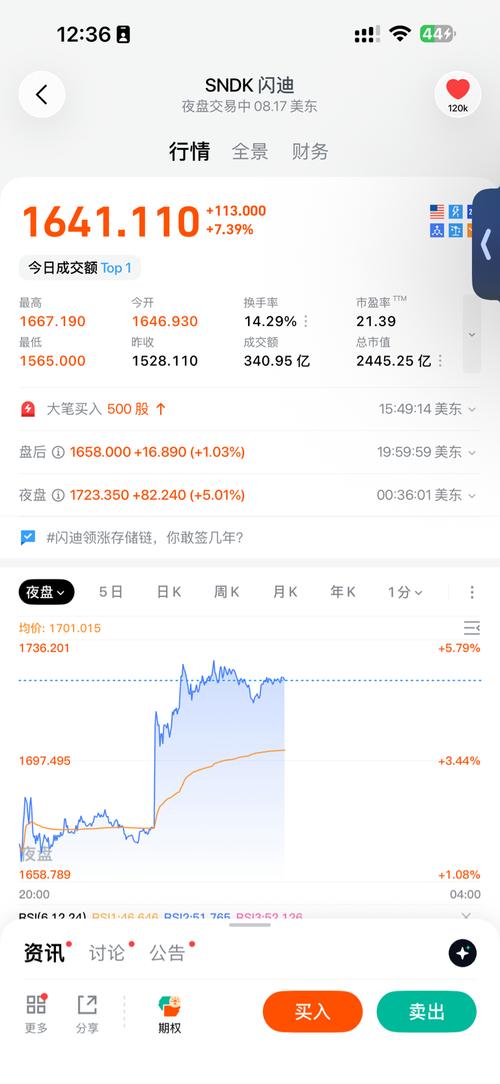
Task: Select the 周K chart
Action: [227, 592]
